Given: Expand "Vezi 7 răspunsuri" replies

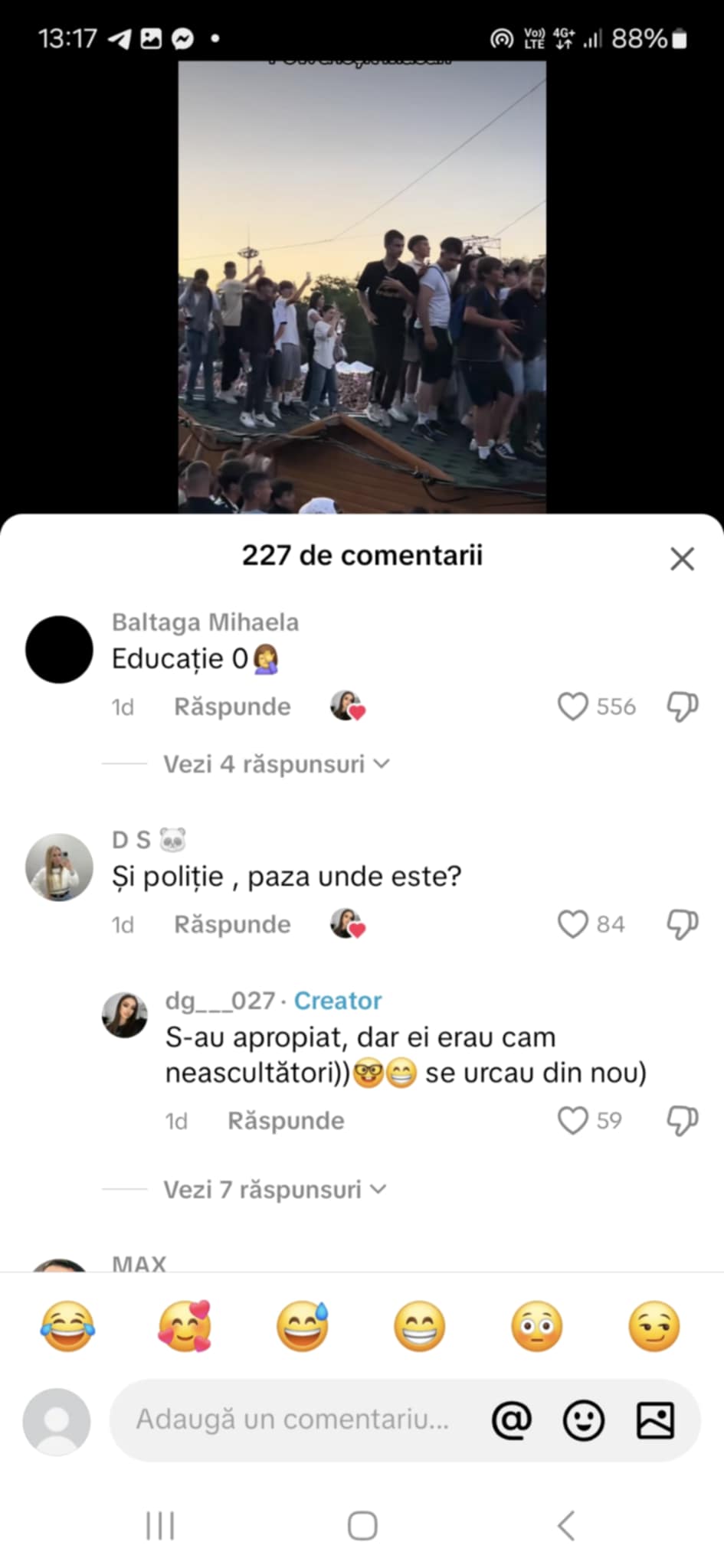Looking at the screenshot, I should coord(274,1190).
